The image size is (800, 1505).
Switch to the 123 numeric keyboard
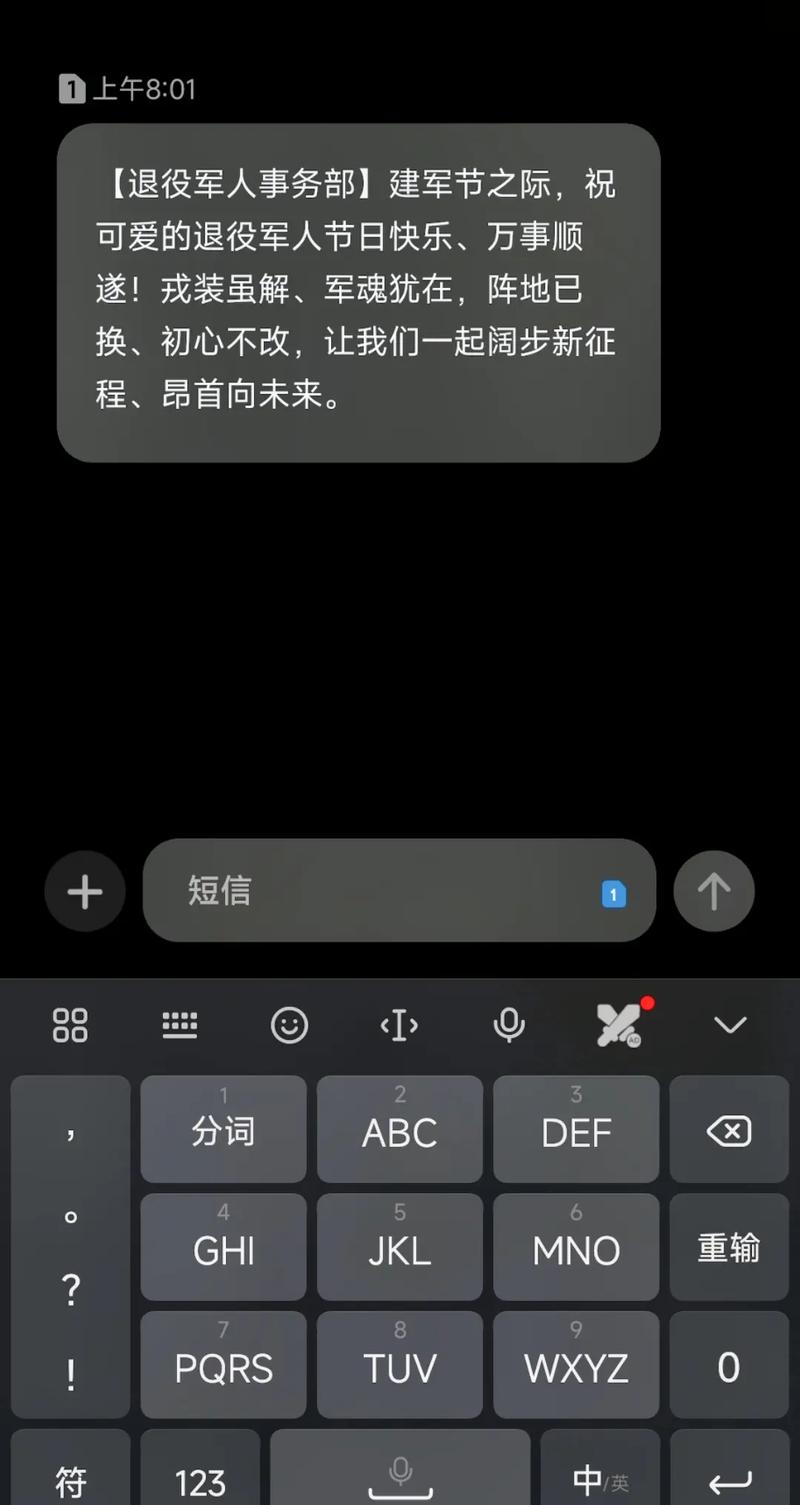pyautogui.click(x=200, y=1478)
